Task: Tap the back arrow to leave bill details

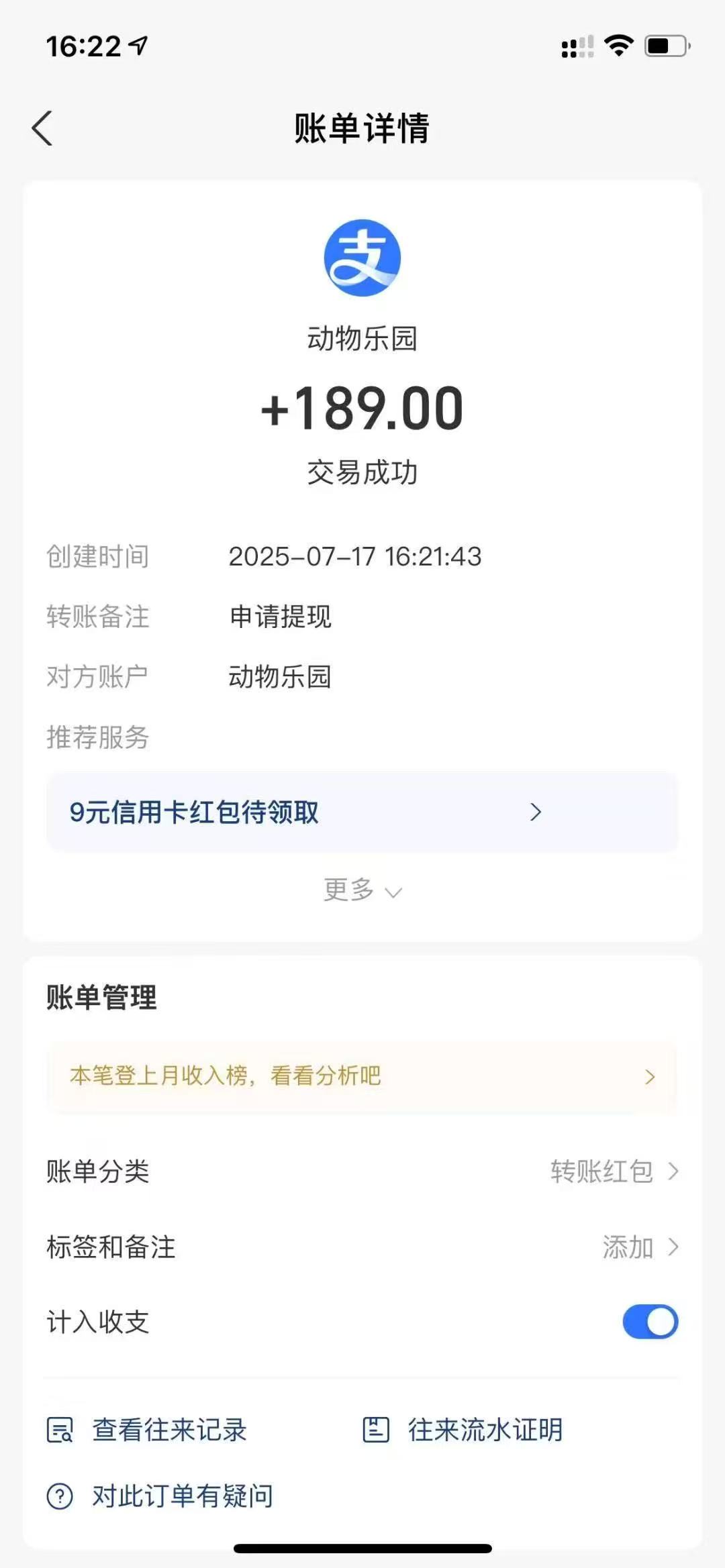Action: coord(42,128)
